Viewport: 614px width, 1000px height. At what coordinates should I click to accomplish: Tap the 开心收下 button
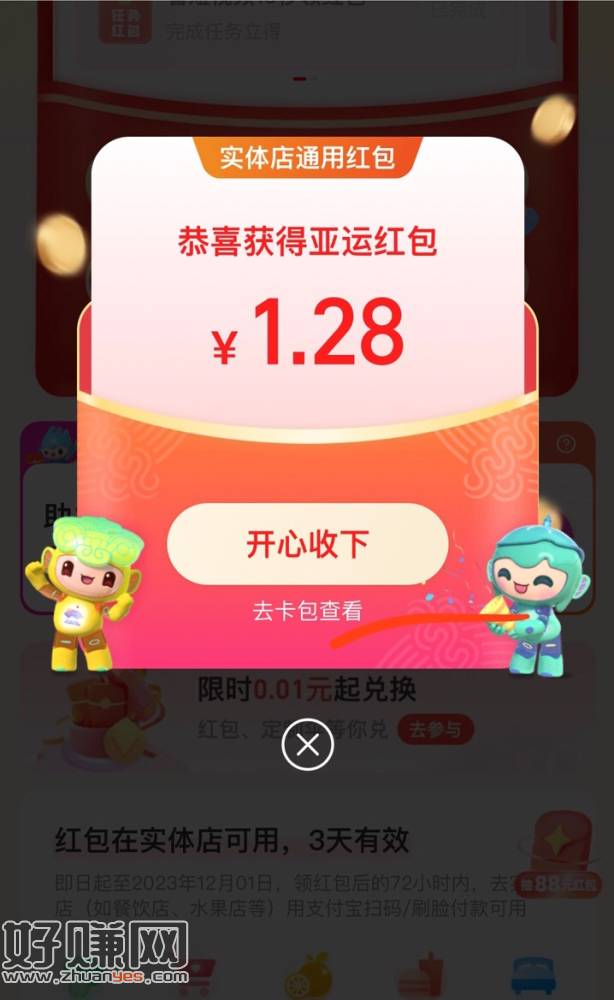pyautogui.click(x=307, y=544)
